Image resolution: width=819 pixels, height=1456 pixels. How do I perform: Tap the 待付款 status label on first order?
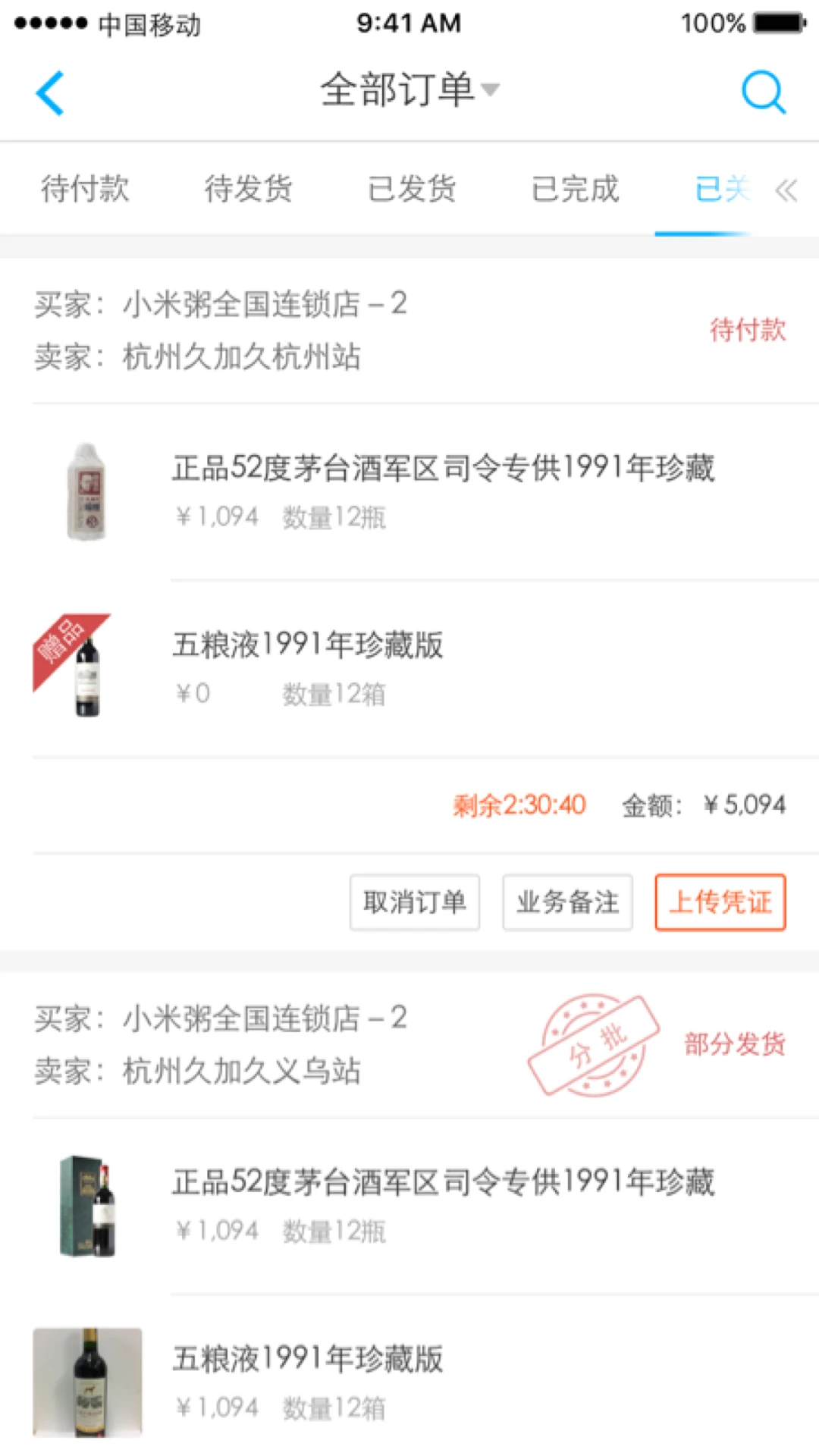pyautogui.click(x=747, y=330)
